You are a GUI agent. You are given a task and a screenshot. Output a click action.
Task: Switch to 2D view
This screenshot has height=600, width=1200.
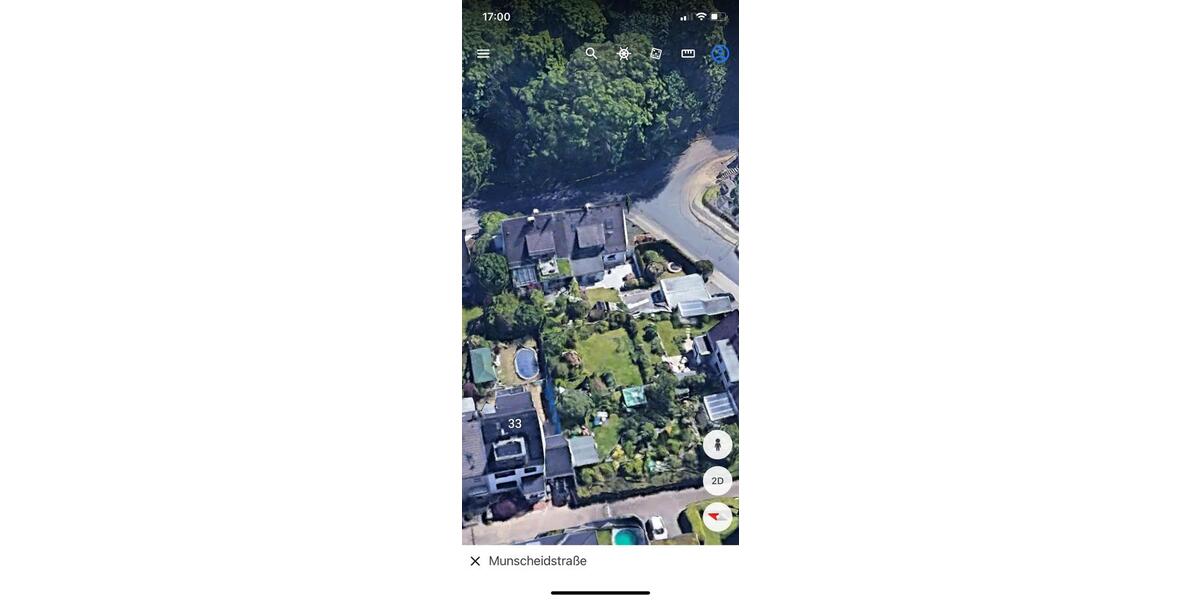coord(717,481)
